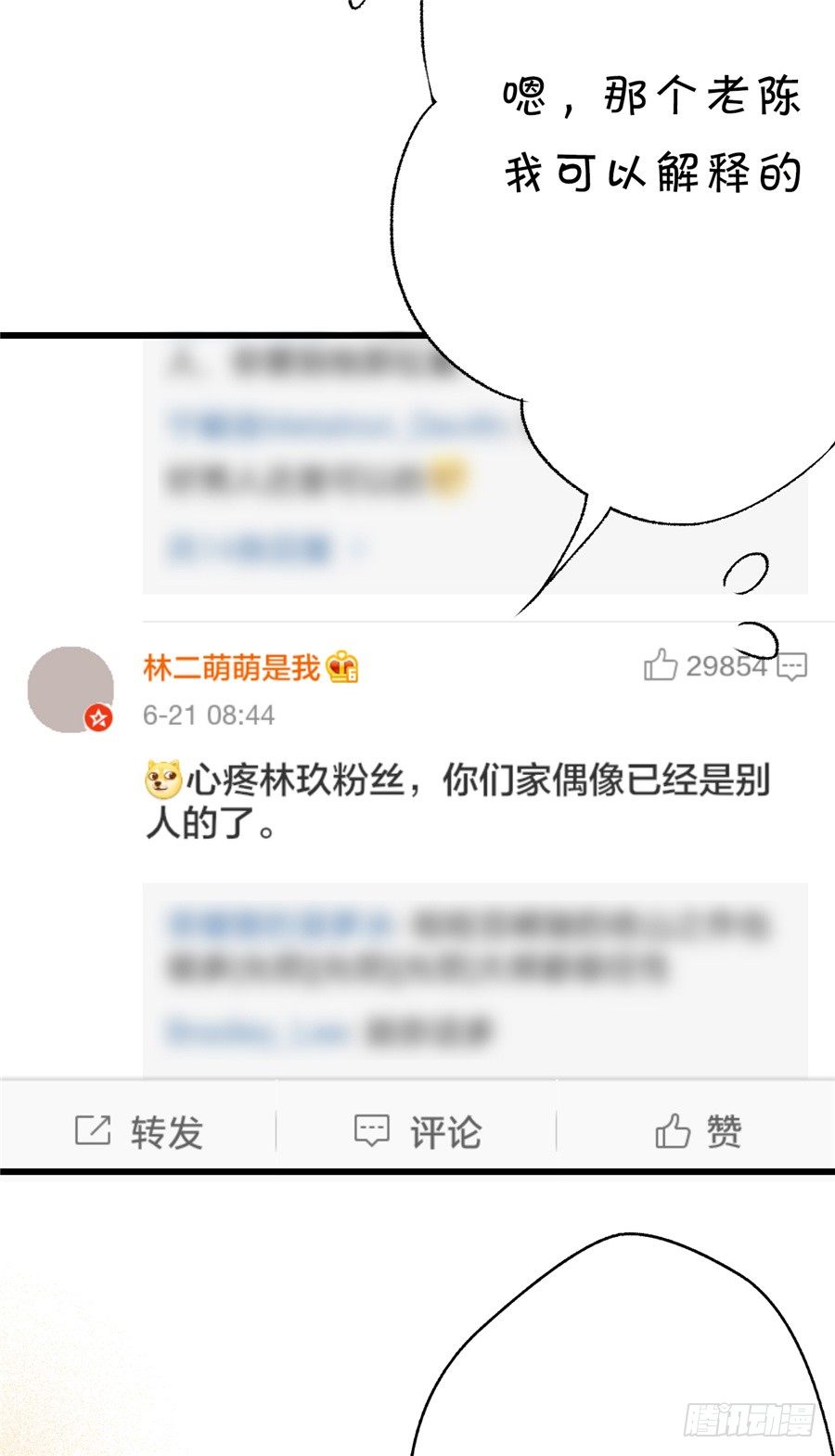Click the red verification star on the avatar

(96, 715)
